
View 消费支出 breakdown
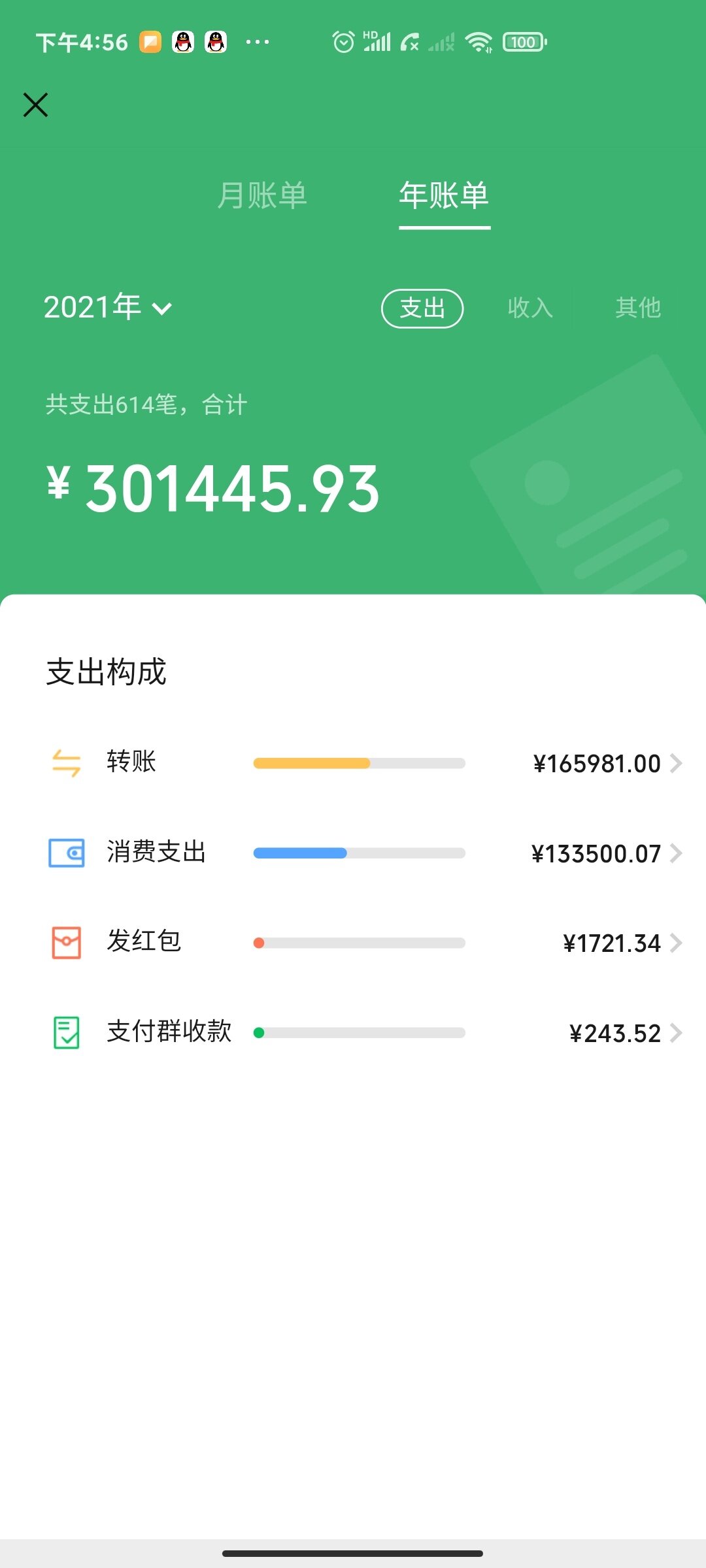click(x=353, y=853)
